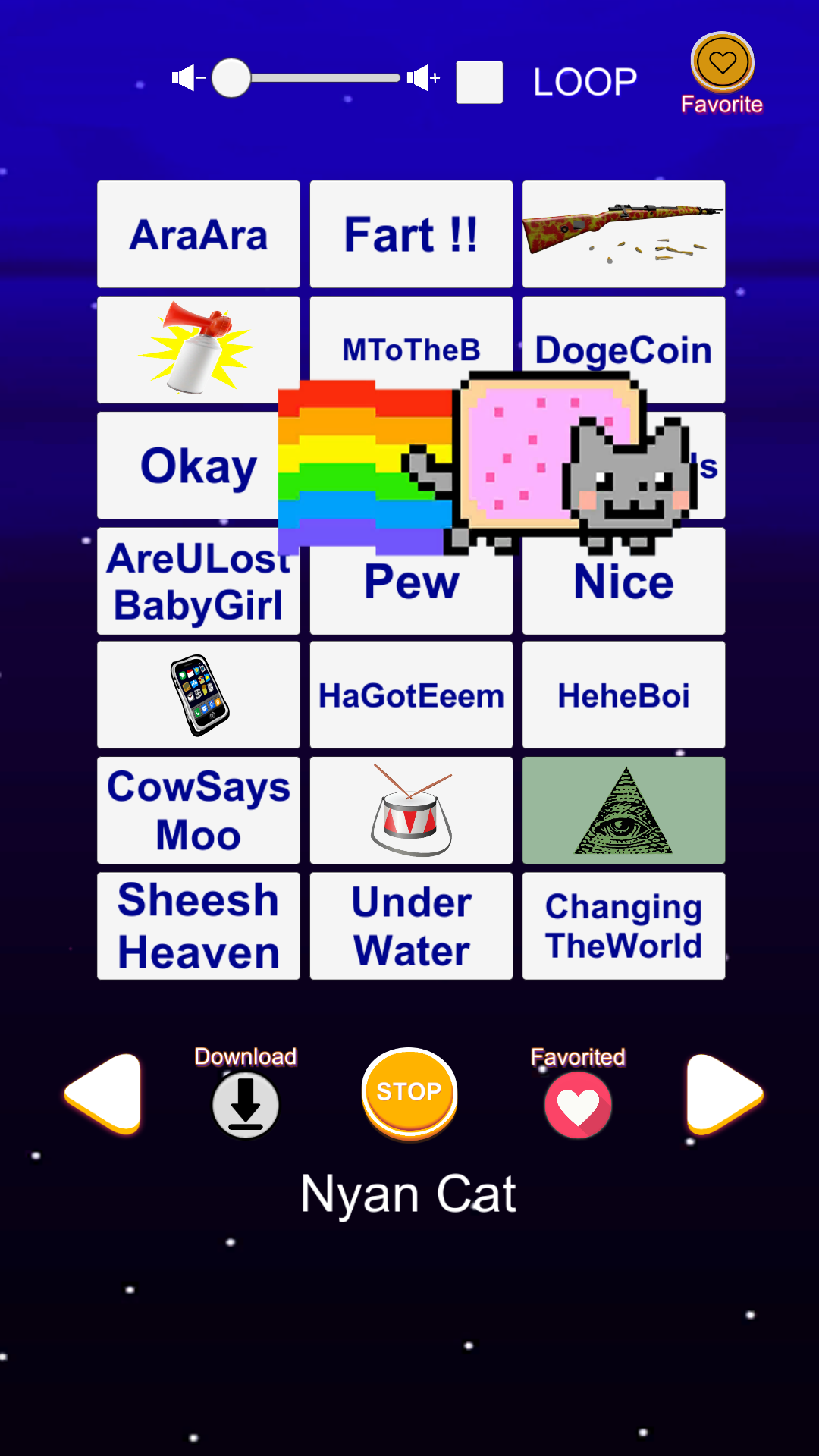Go to next page arrow
The width and height of the screenshot is (819, 1456).
point(722,1094)
